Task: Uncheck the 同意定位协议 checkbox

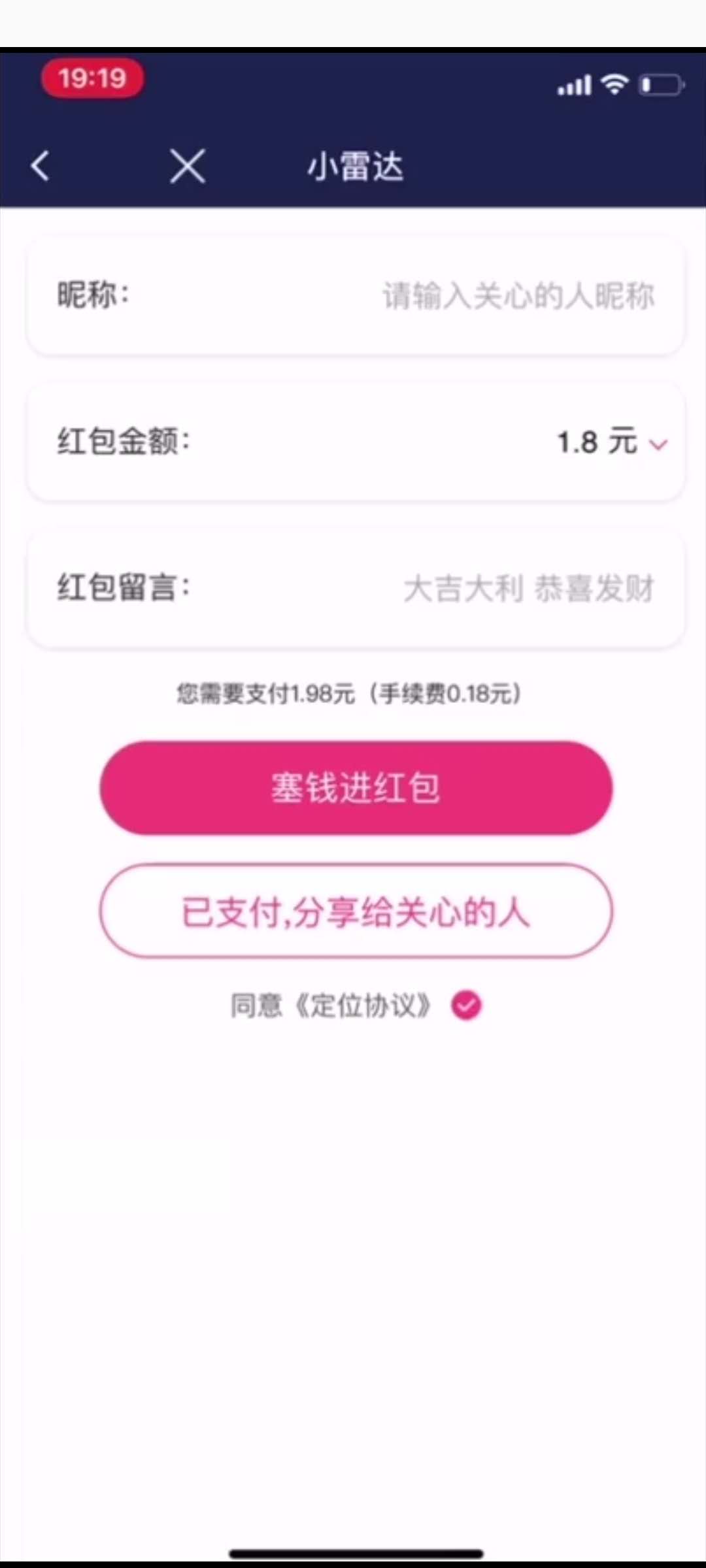Action: click(x=466, y=1005)
